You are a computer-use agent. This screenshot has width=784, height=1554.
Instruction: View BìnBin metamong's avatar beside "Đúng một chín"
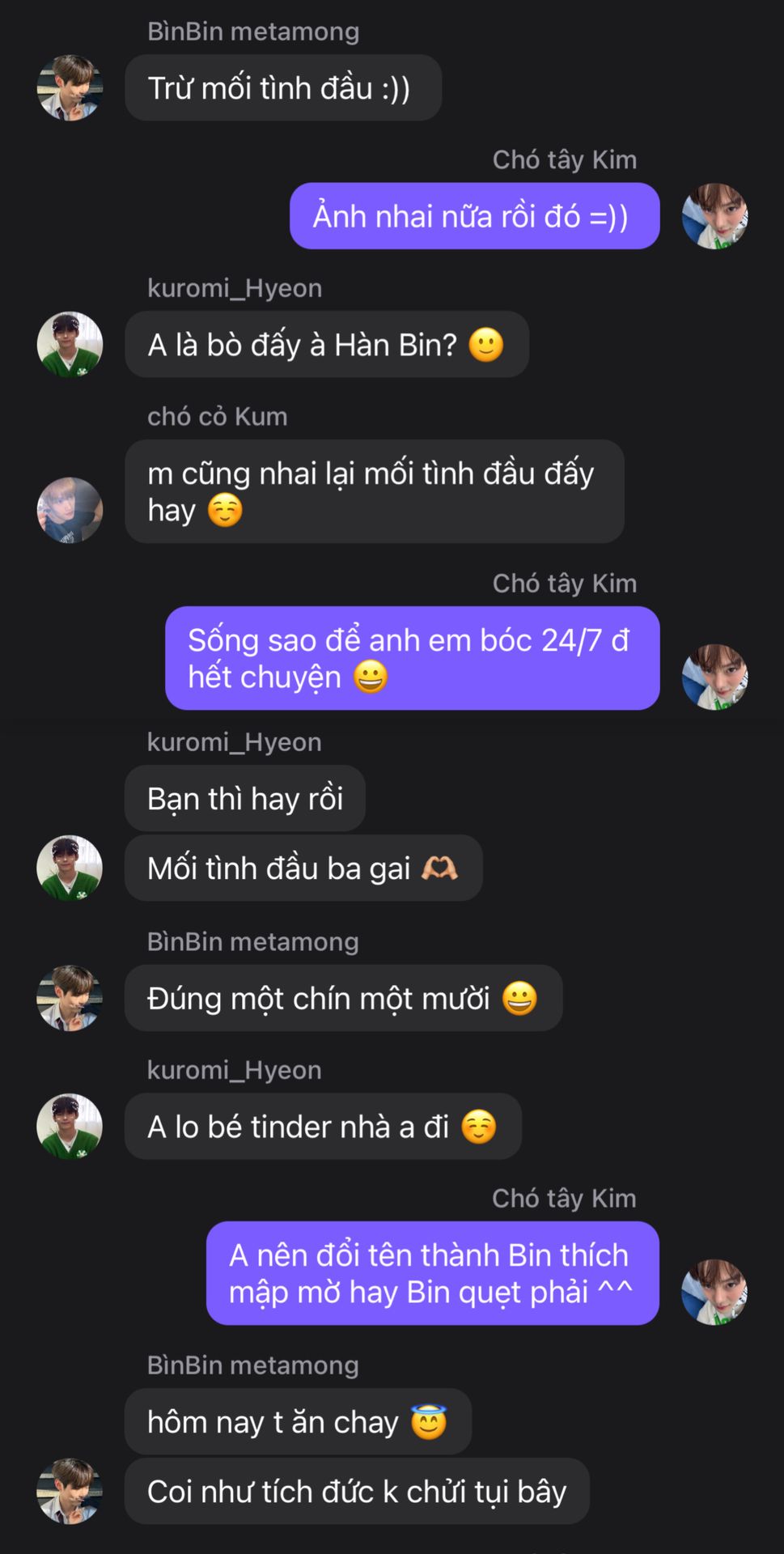pos(70,998)
